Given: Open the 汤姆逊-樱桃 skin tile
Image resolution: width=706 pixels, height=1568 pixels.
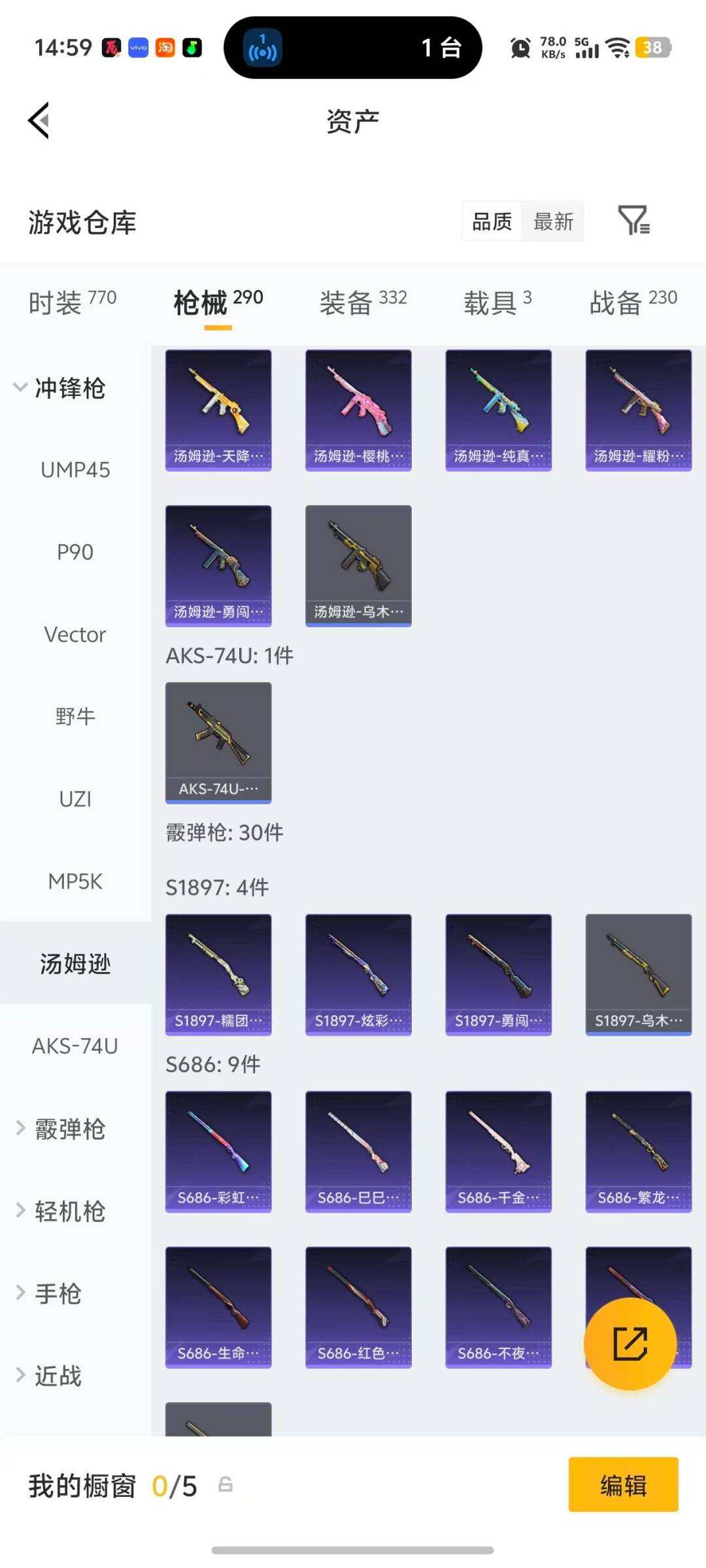Looking at the screenshot, I should (358, 410).
